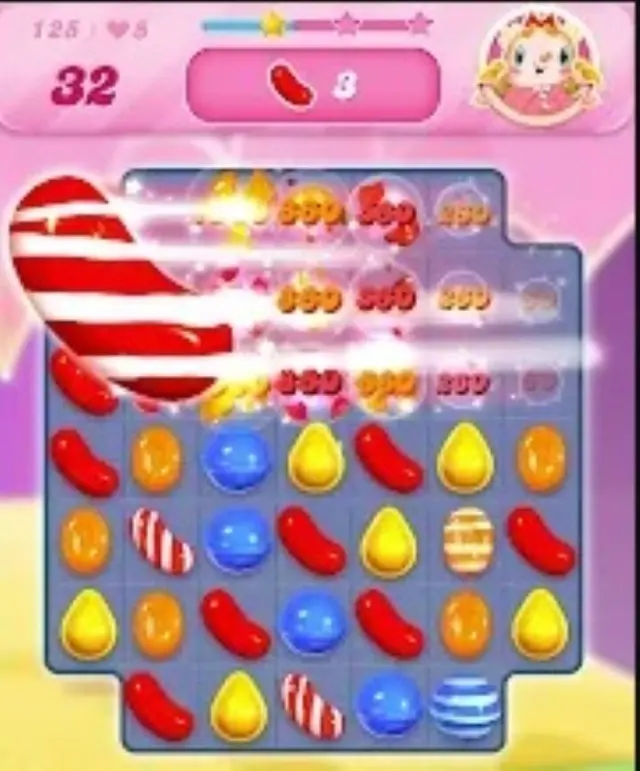Select the blue striped candy
Screen dimensions: 640x771
[x=465, y=707]
